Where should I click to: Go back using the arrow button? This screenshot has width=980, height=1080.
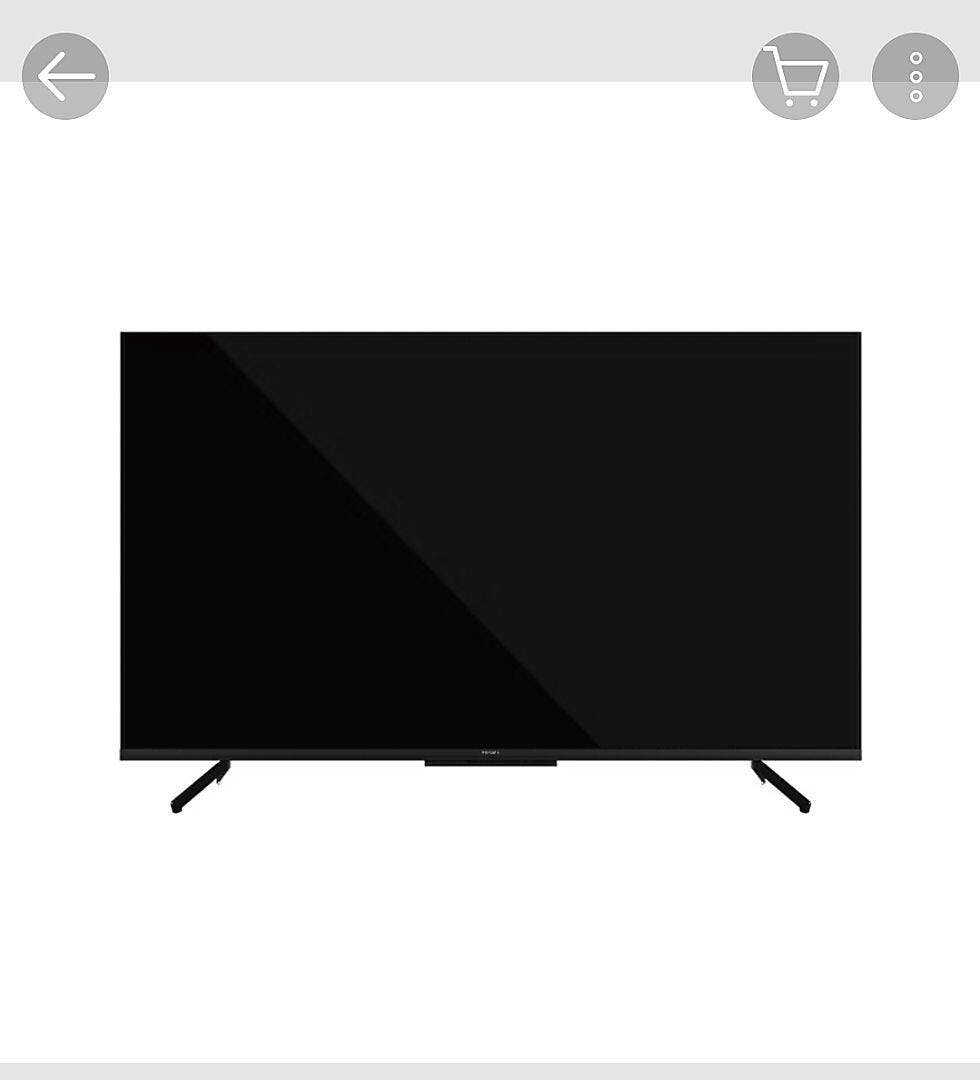click(x=65, y=76)
